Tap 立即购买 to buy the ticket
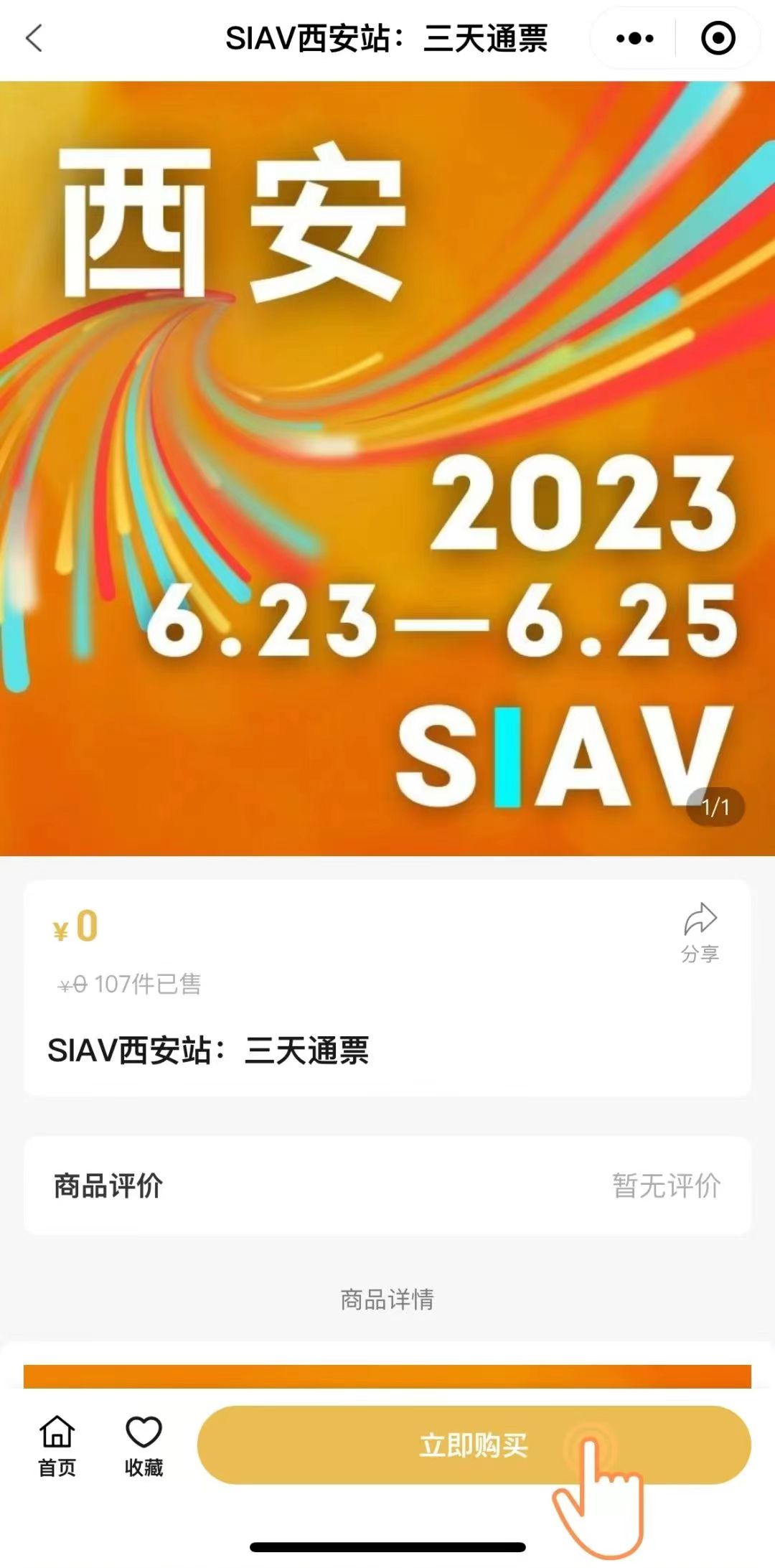Viewport: 775px width, 1568px height. point(474,1445)
